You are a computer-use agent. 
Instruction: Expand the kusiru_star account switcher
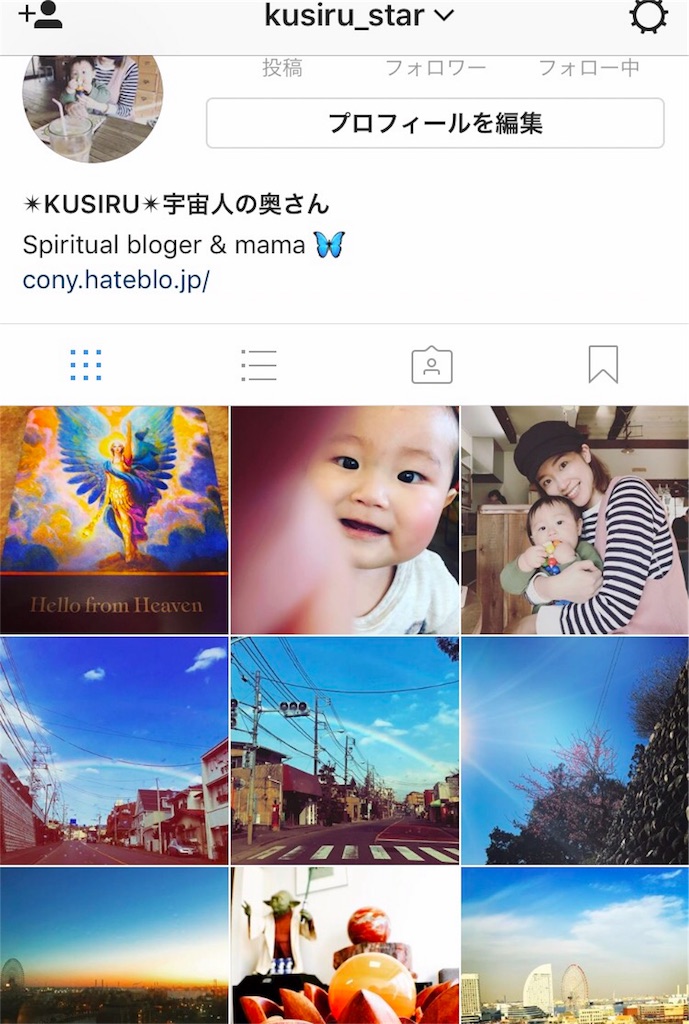360,16
